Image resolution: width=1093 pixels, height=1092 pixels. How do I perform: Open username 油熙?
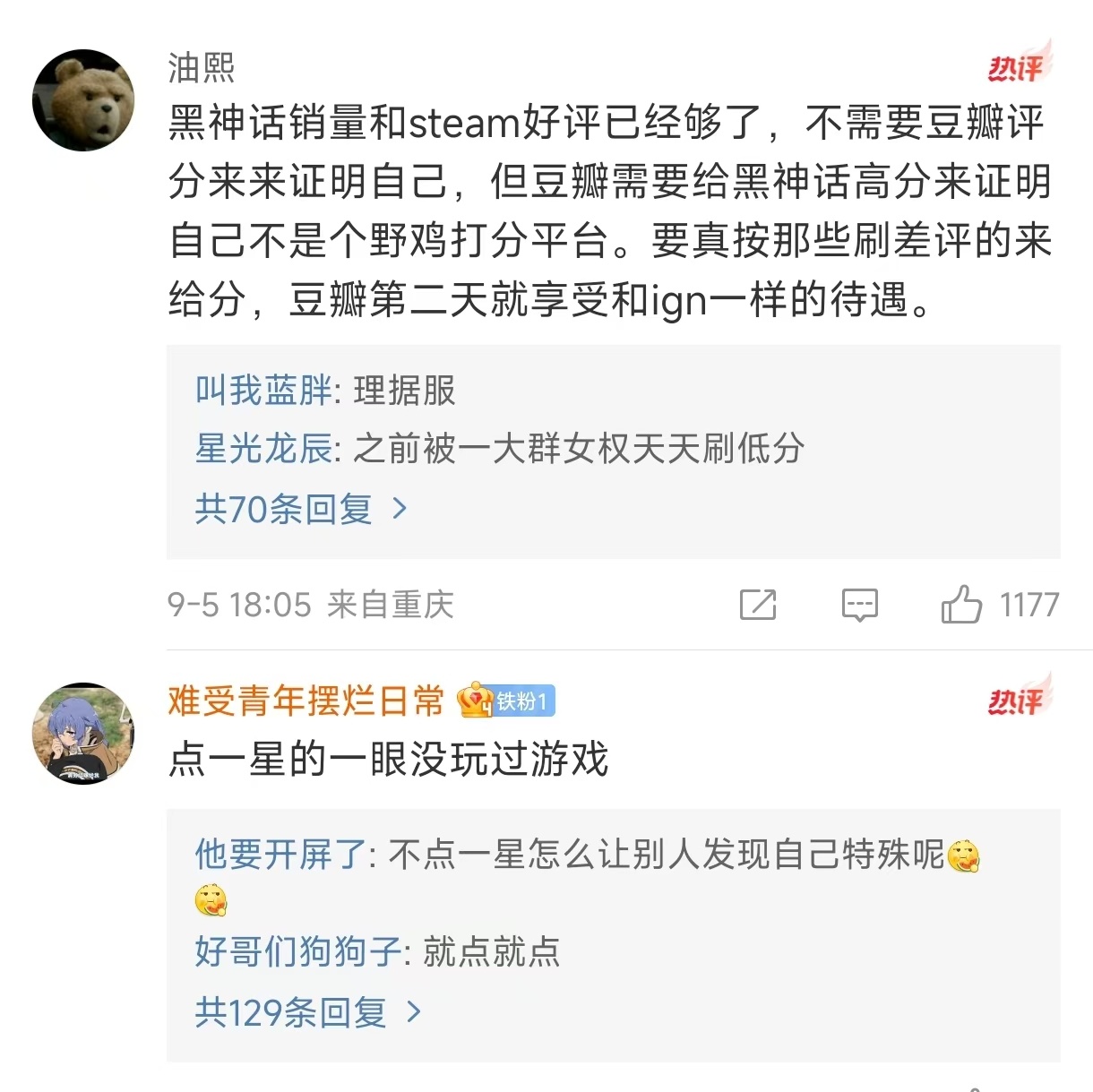pyautogui.click(x=202, y=68)
